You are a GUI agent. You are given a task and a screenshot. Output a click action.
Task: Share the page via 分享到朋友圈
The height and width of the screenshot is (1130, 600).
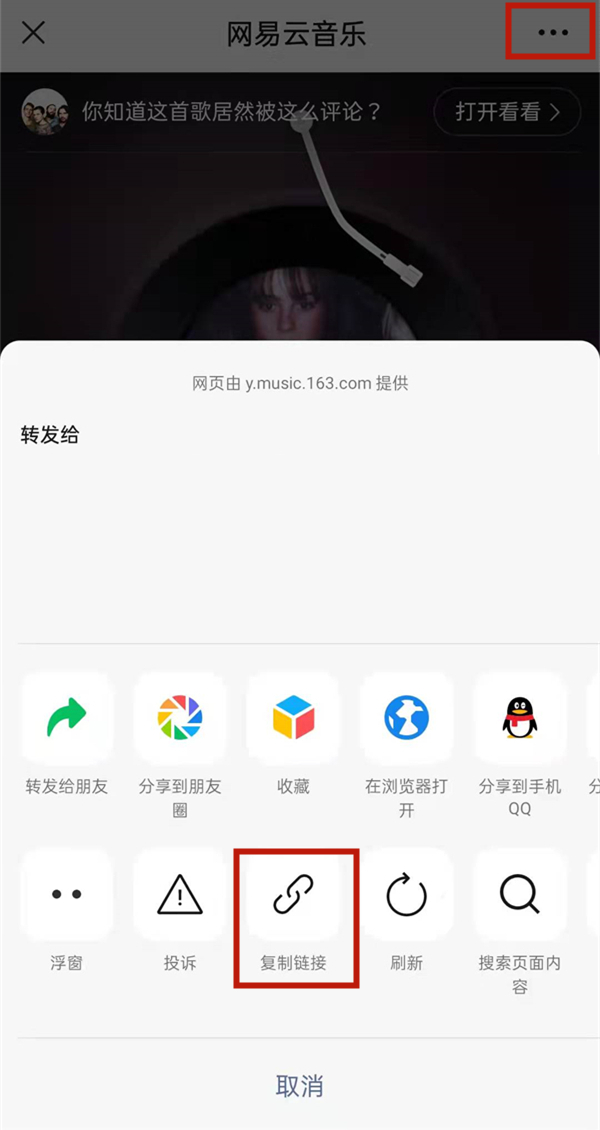click(x=180, y=718)
